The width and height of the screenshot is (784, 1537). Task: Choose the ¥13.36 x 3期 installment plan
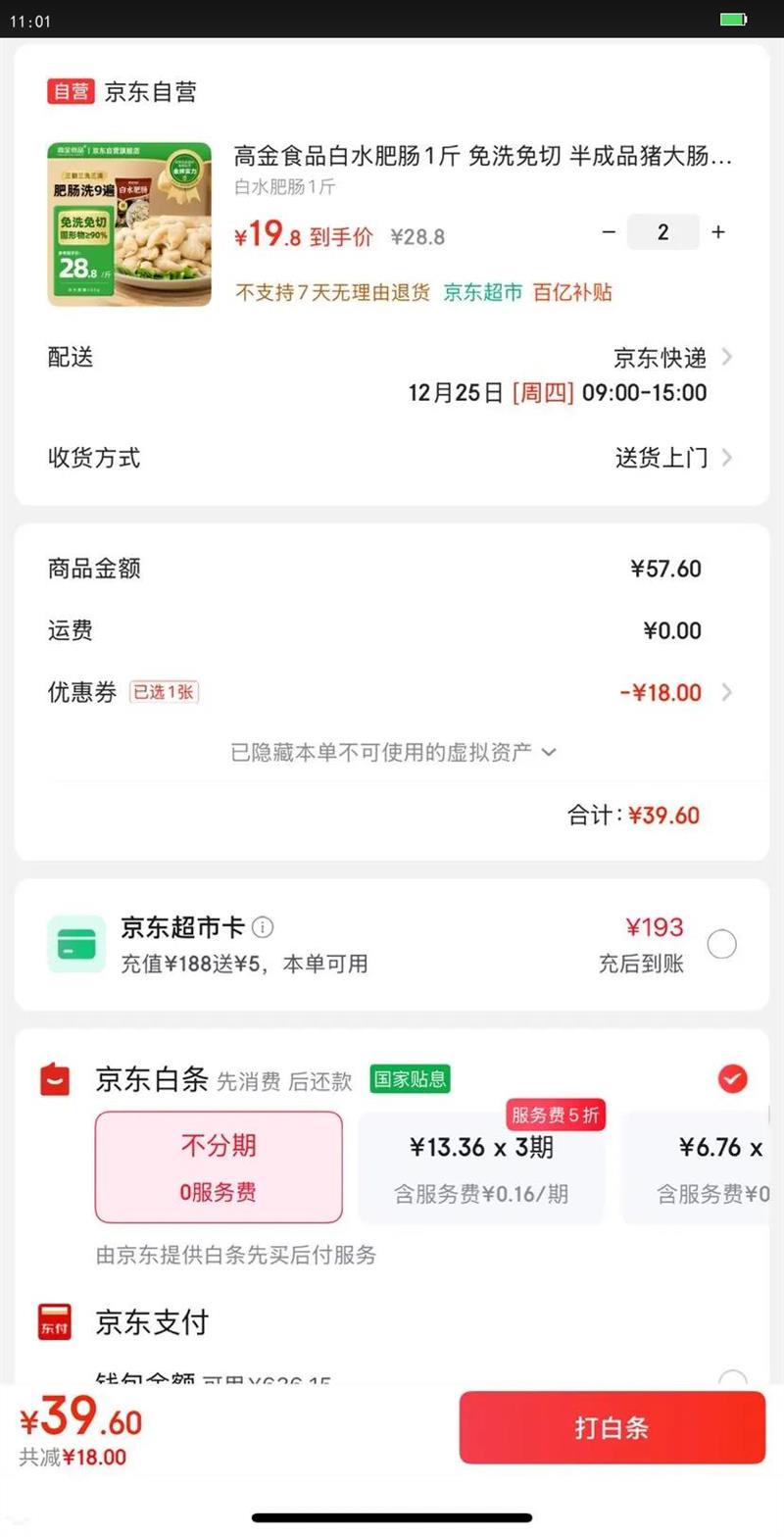click(481, 1166)
